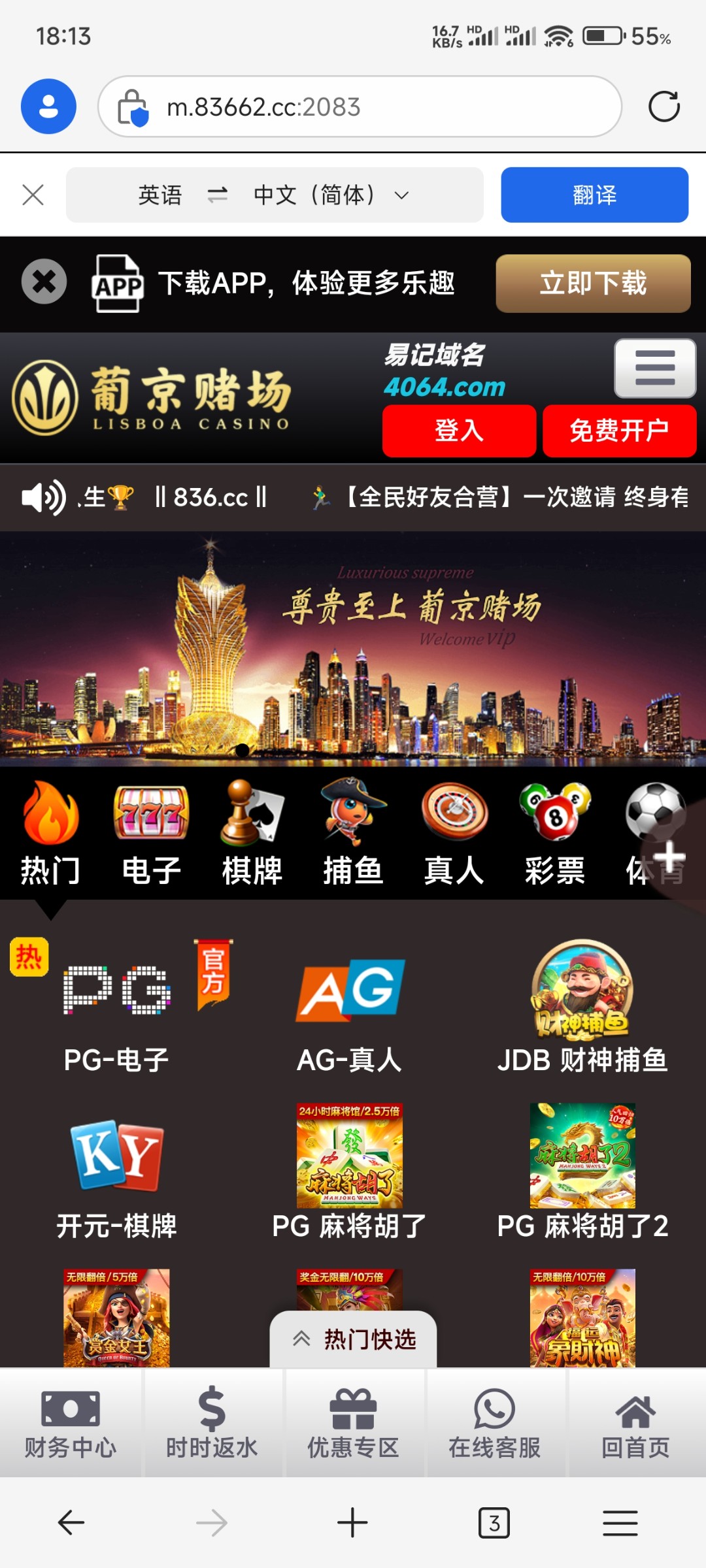Open the AG-真人 game tile
Screen dimensions: 706x1568
350,1009
